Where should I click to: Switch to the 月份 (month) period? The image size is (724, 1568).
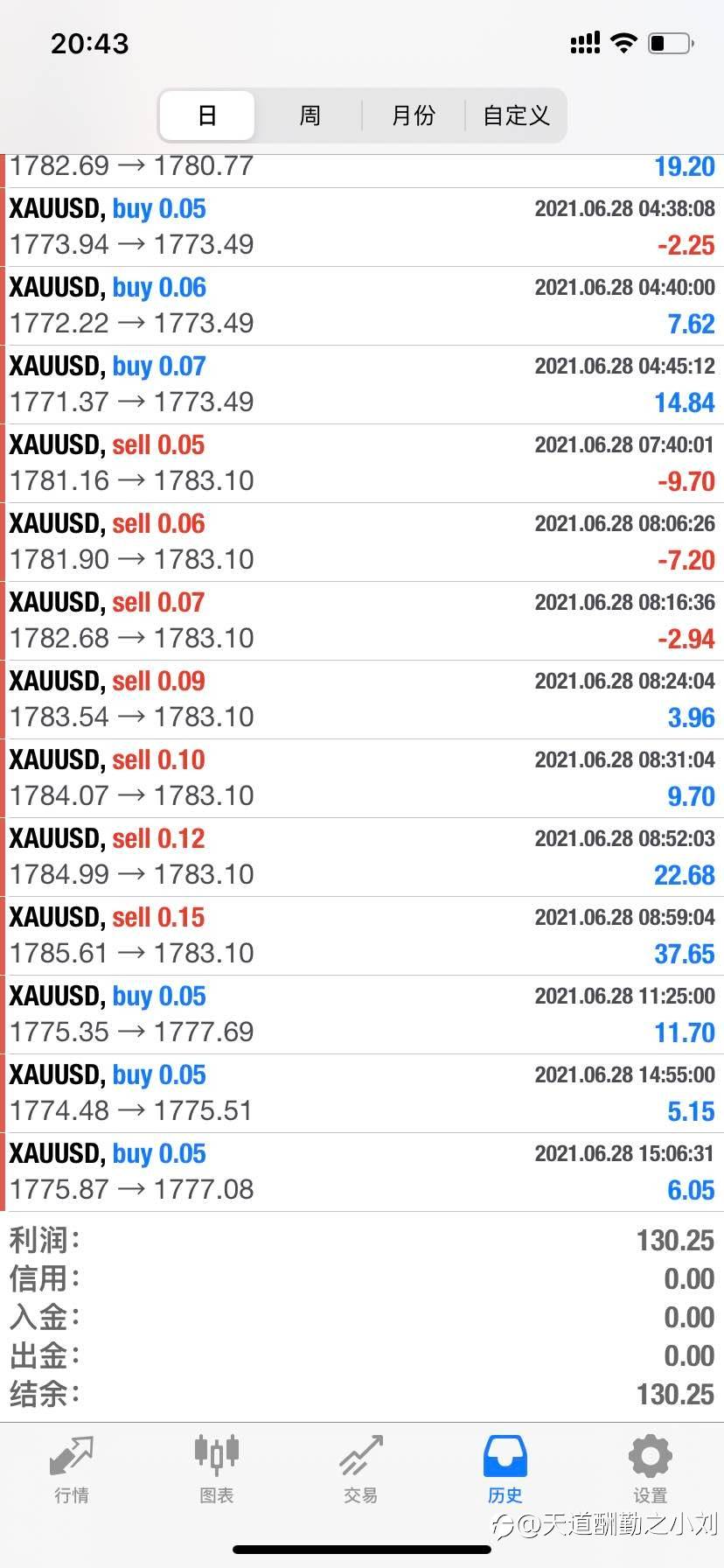click(413, 115)
